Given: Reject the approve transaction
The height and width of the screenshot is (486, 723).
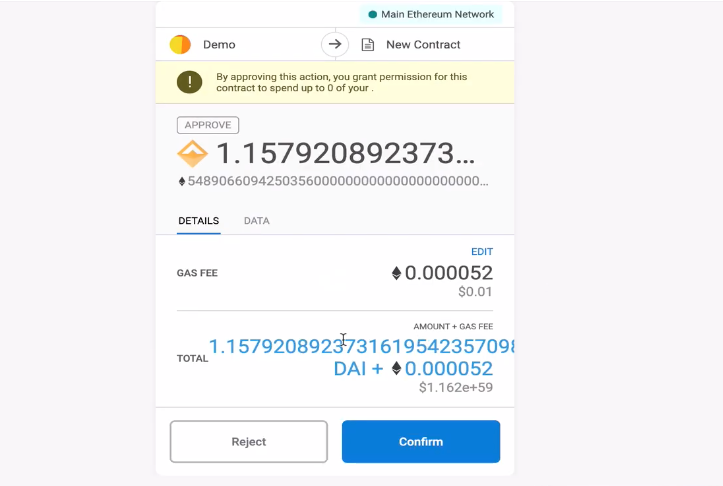Looking at the screenshot, I should tap(248, 441).
